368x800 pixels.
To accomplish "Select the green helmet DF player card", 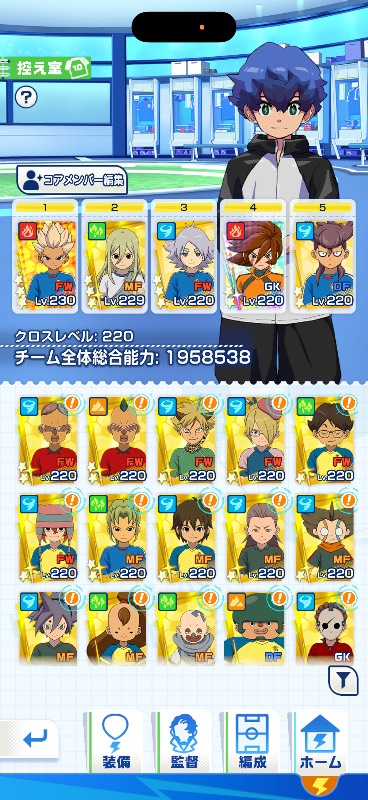I will coord(255,628).
